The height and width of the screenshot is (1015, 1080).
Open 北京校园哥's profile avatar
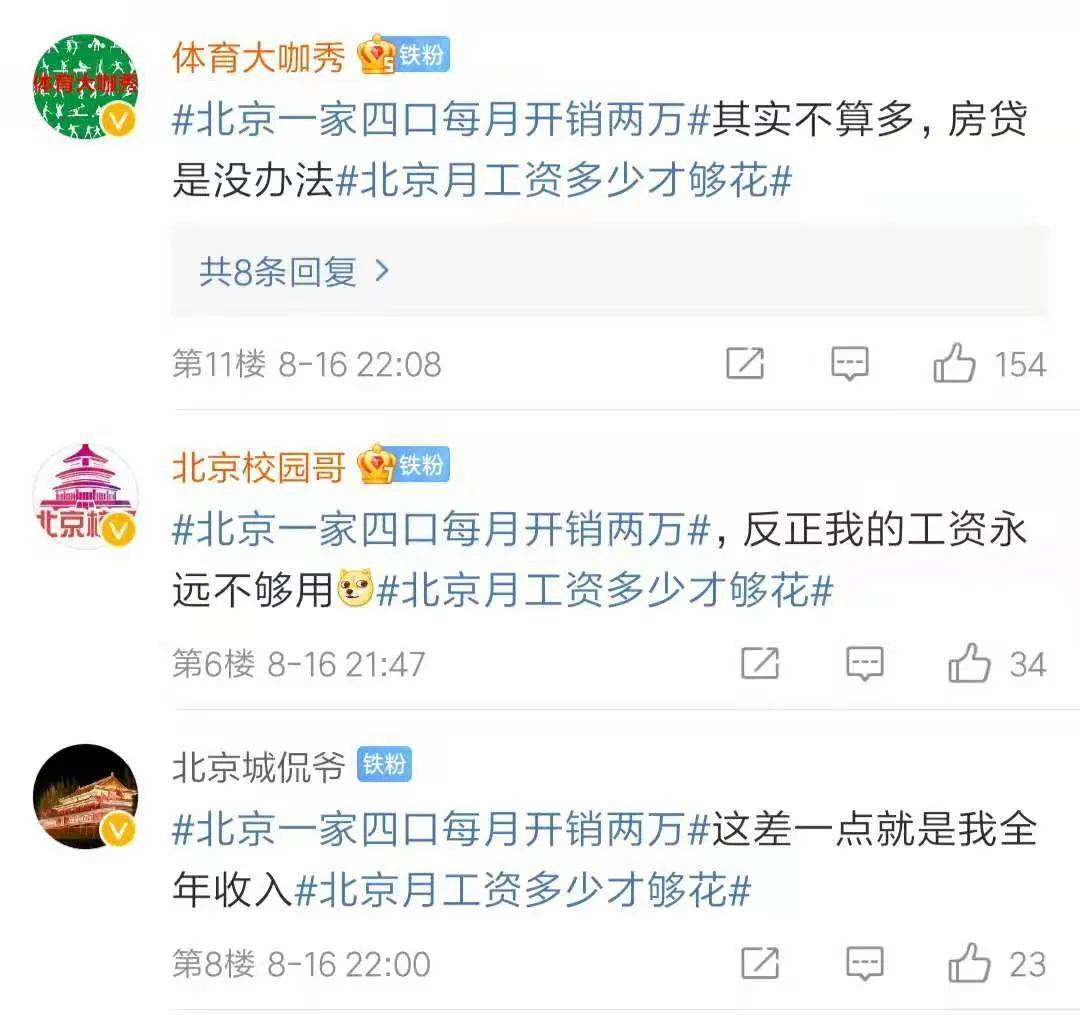tap(86, 494)
